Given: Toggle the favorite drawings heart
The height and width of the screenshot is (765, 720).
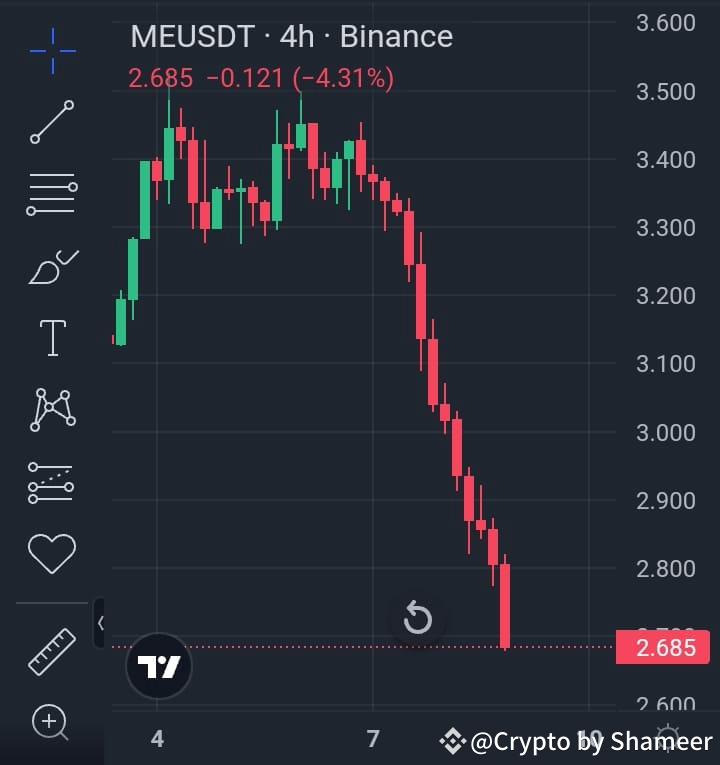Looking at the screenshot, I should 52,553.
